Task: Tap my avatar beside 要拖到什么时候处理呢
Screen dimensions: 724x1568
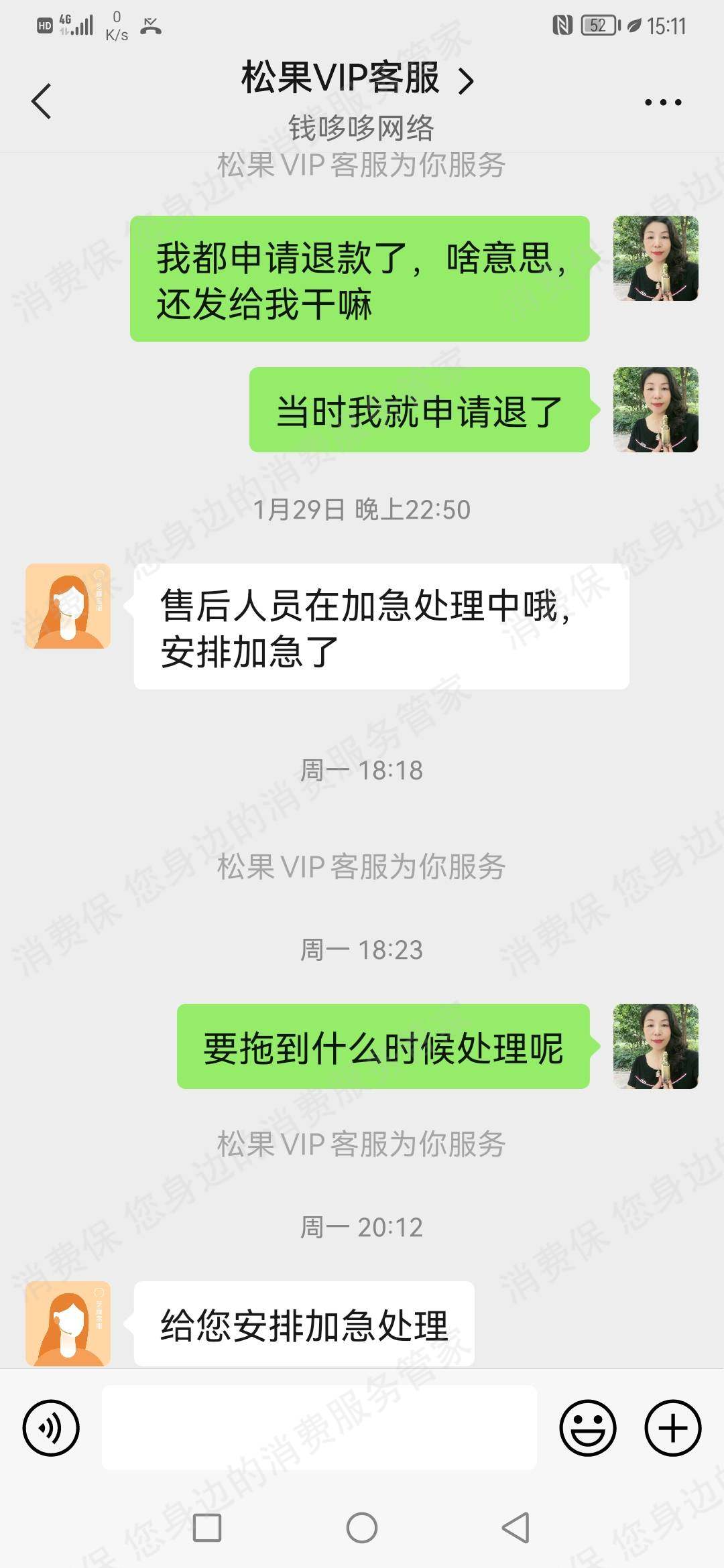Action: (x=656, y=1046)
